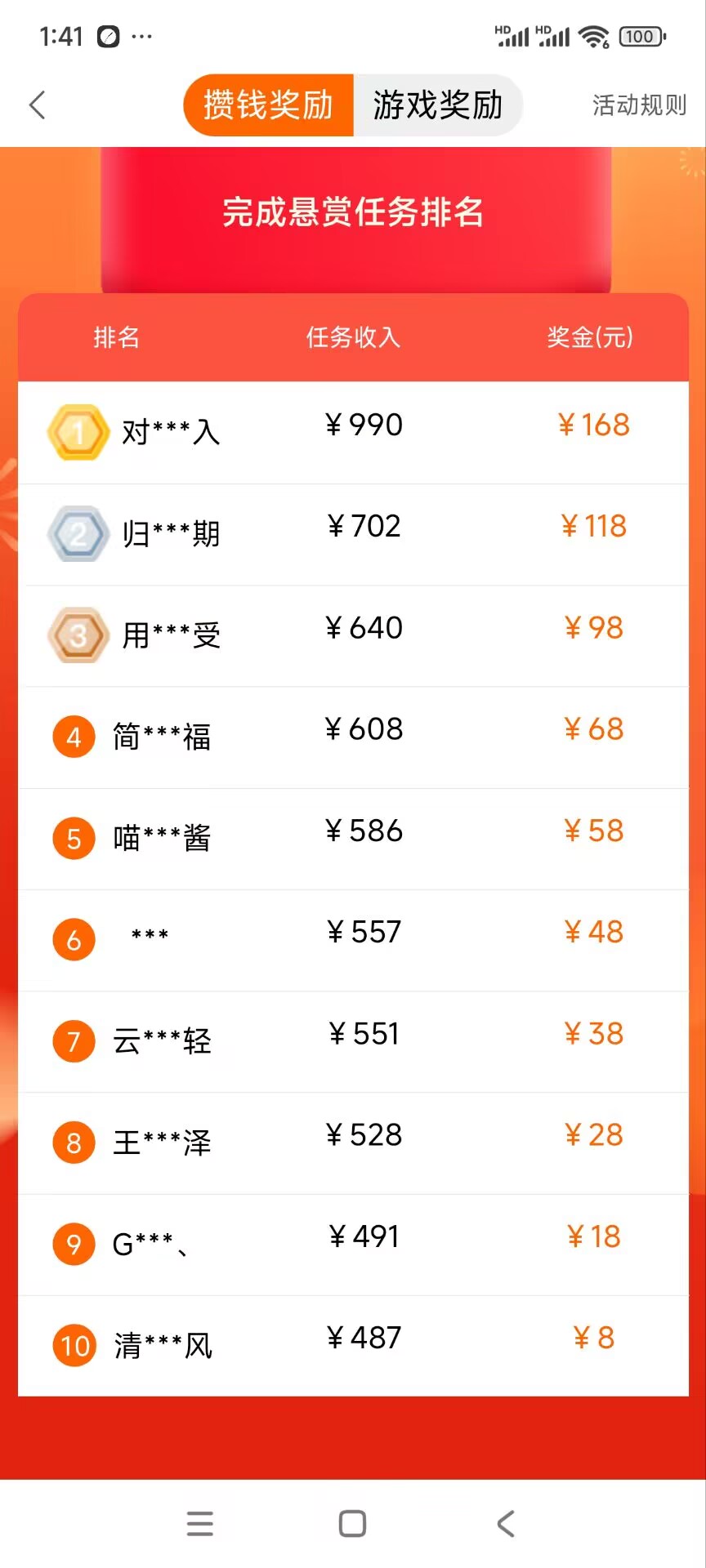Tap the silver second place medal badge
Image resolution: width=706 pixels, height=1568 pixels.
[x=78, y=534]
